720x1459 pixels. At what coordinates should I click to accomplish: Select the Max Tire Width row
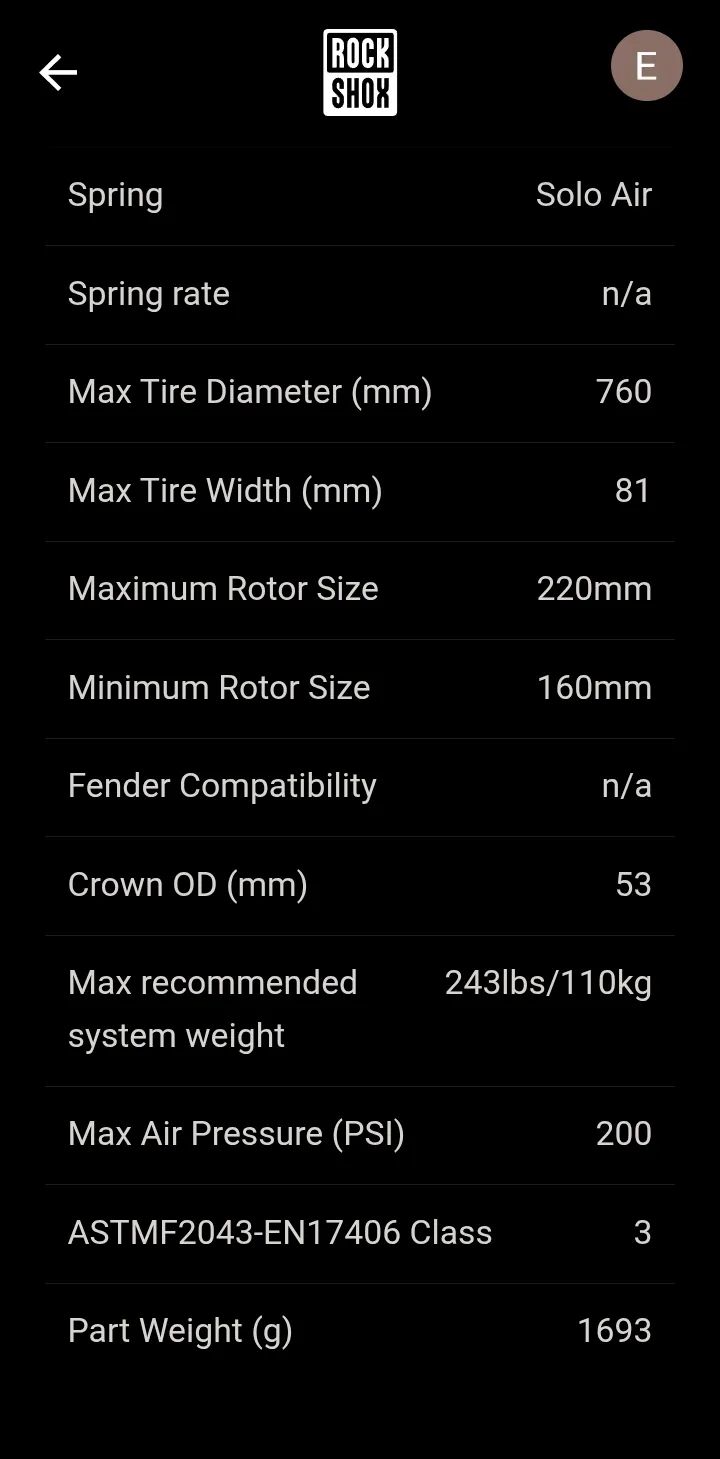coord(360,490)
